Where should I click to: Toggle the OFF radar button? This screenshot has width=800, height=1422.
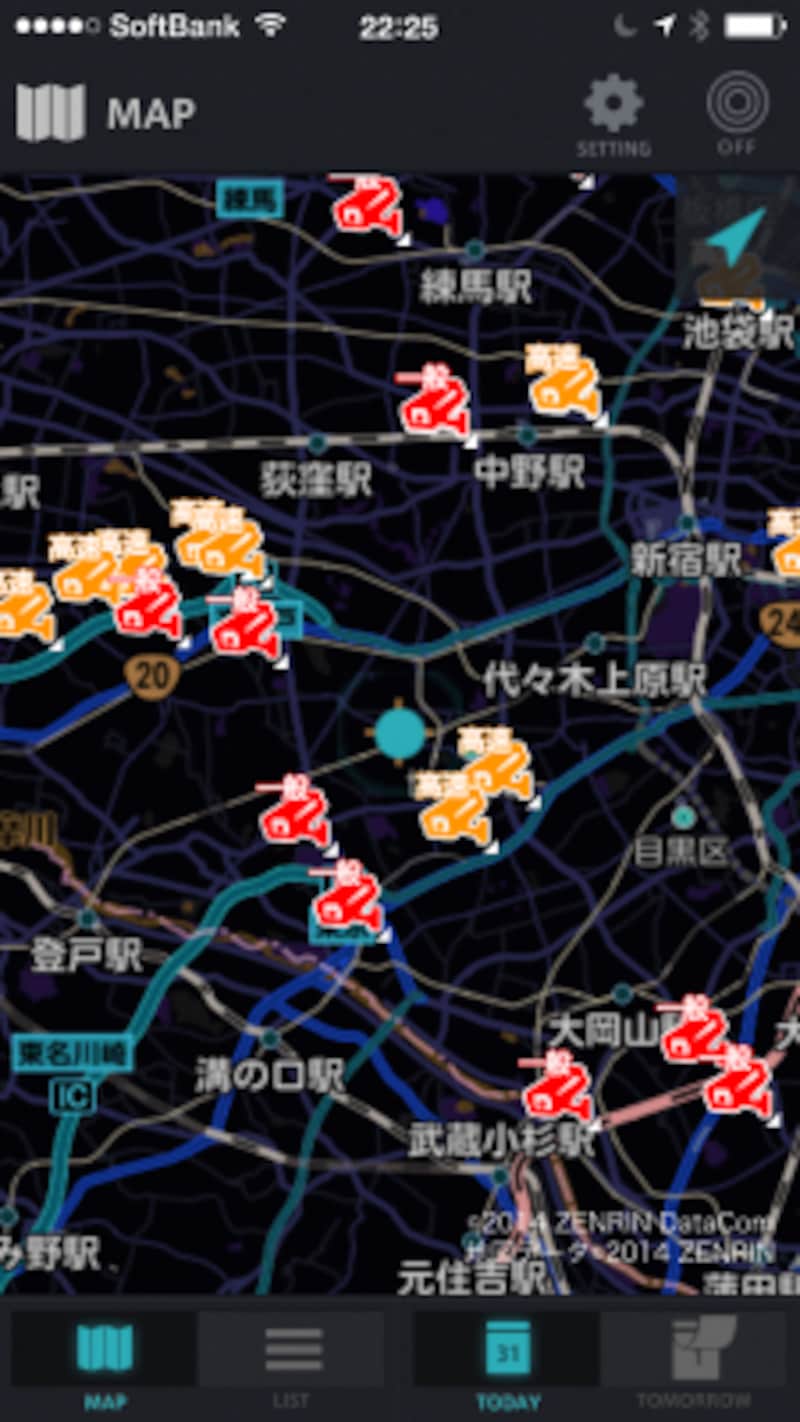737,113
